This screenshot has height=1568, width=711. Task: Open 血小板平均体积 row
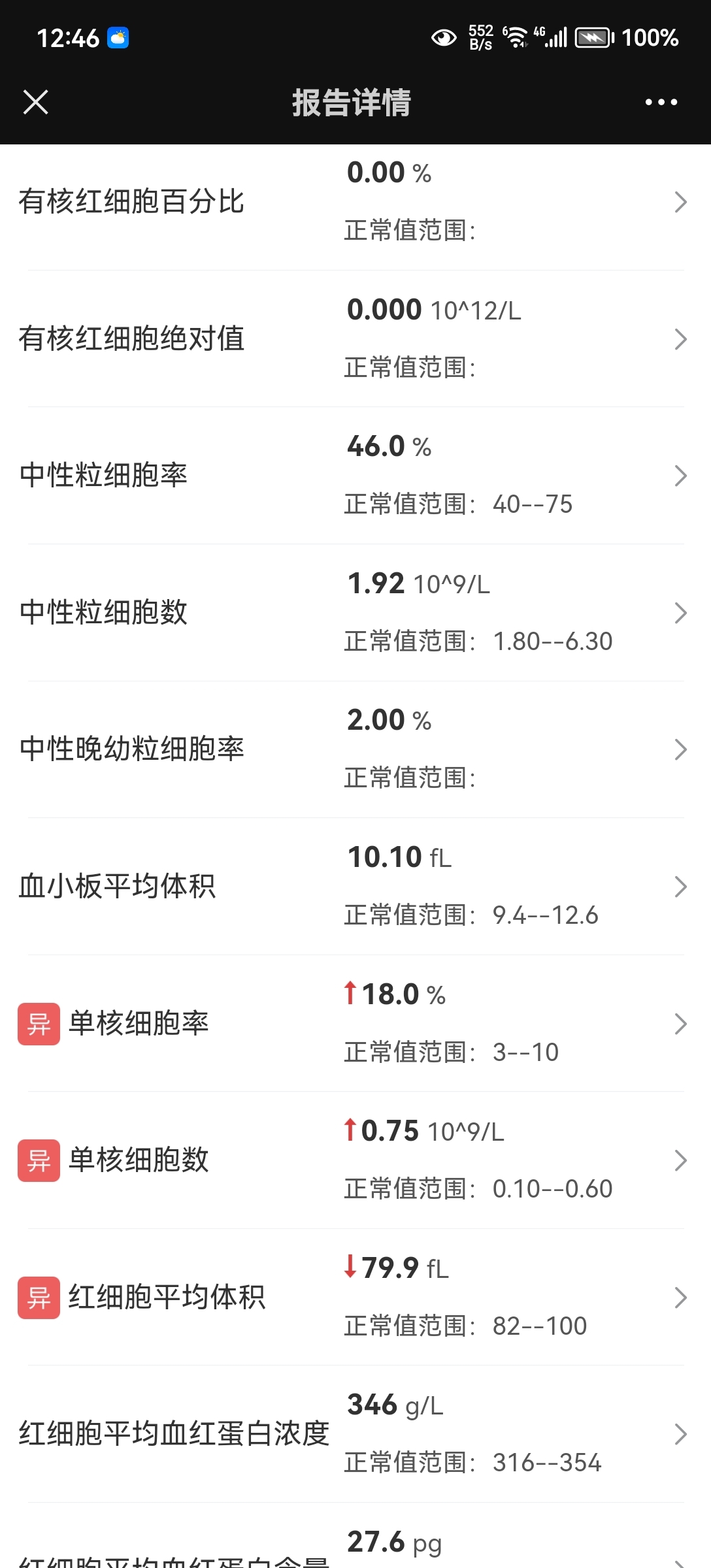tap(355, 887)
